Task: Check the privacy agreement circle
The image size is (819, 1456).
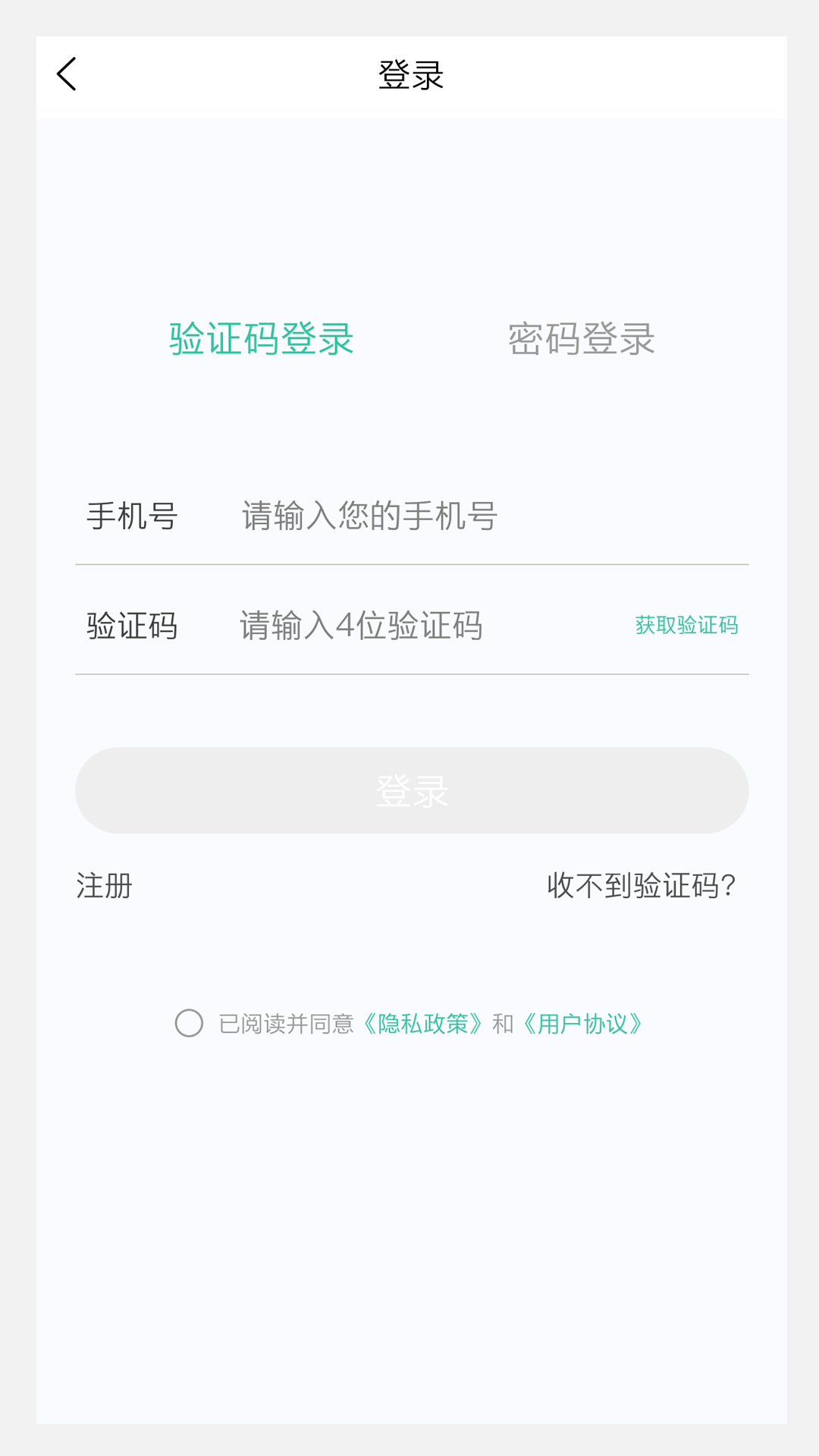Action: coord(190,1024)
